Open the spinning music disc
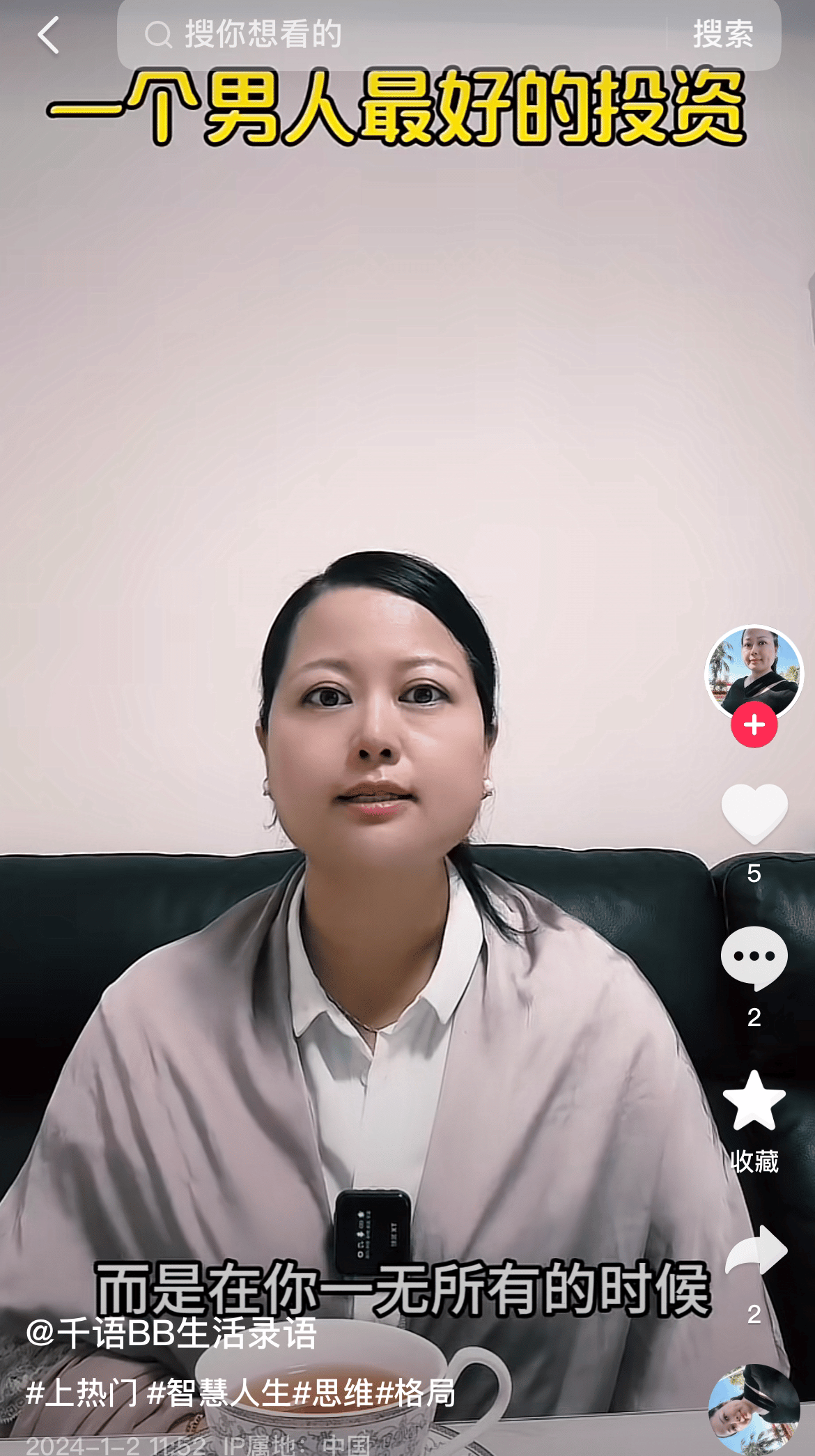Image resolution: width=815 pixels, height=1456 pixels. coord(754,1409)
